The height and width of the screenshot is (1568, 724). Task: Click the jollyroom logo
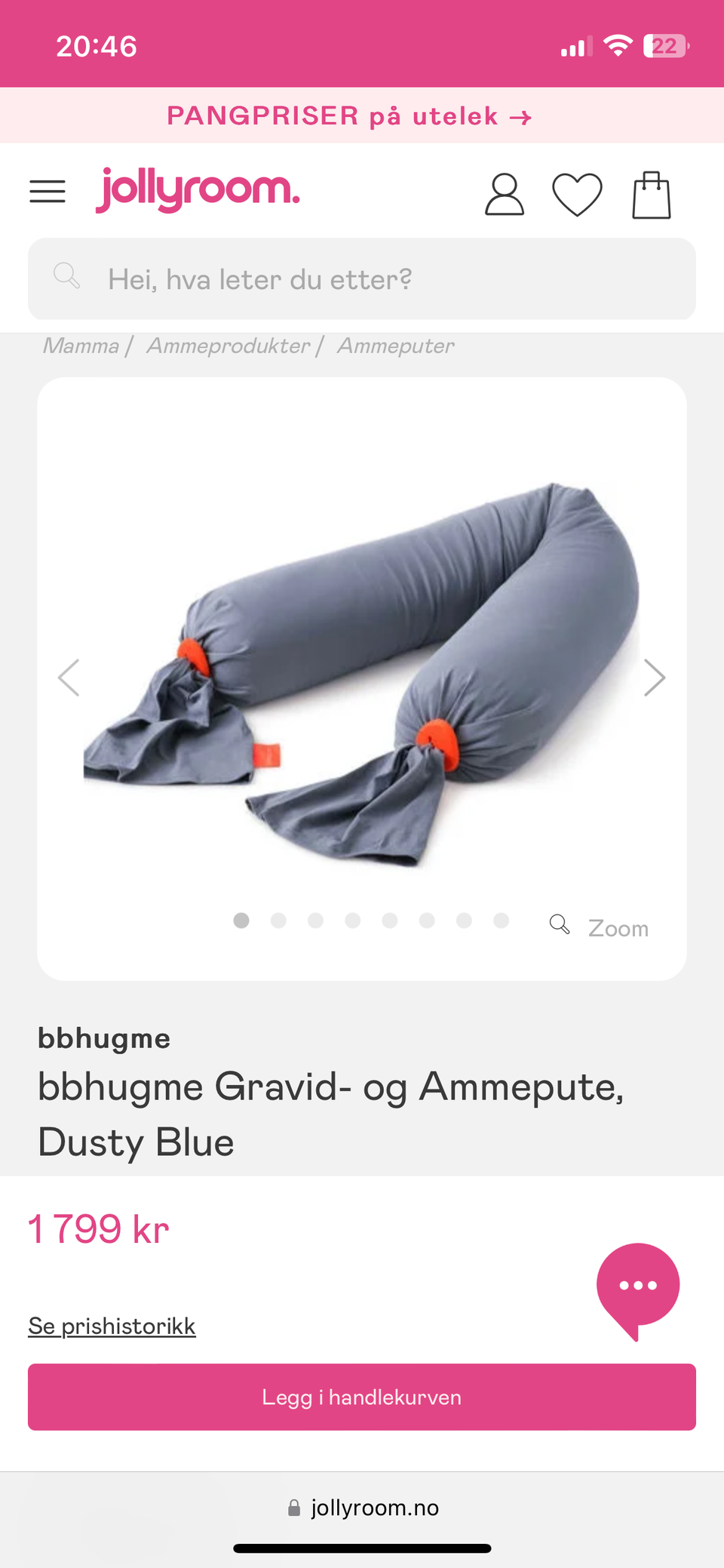pyautogui.click(x=198, y=189)
